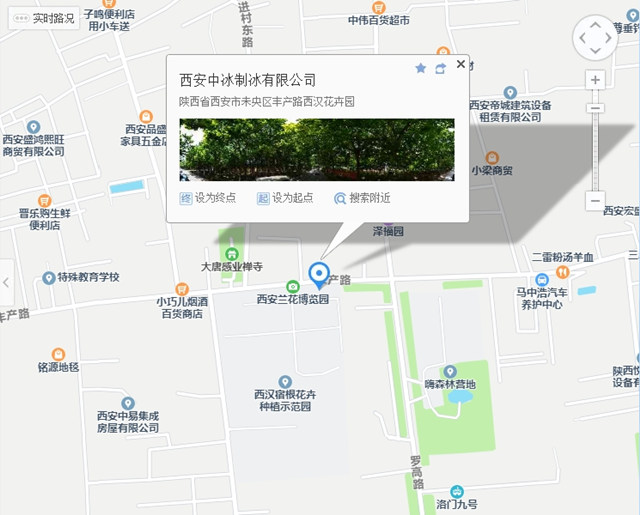The image size is (640, 515).
Task: Select the 特殊教育学校 point of interest
Action: (x=49, y=277)
